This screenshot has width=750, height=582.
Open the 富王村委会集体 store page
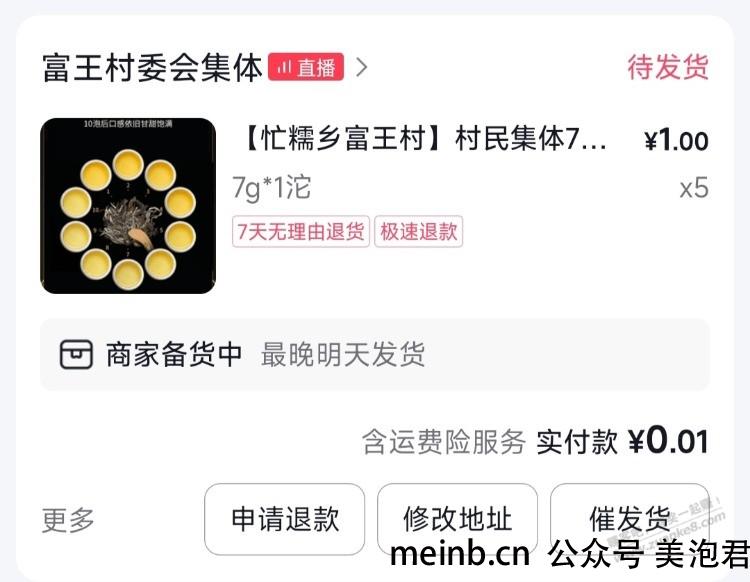(152, 68)
